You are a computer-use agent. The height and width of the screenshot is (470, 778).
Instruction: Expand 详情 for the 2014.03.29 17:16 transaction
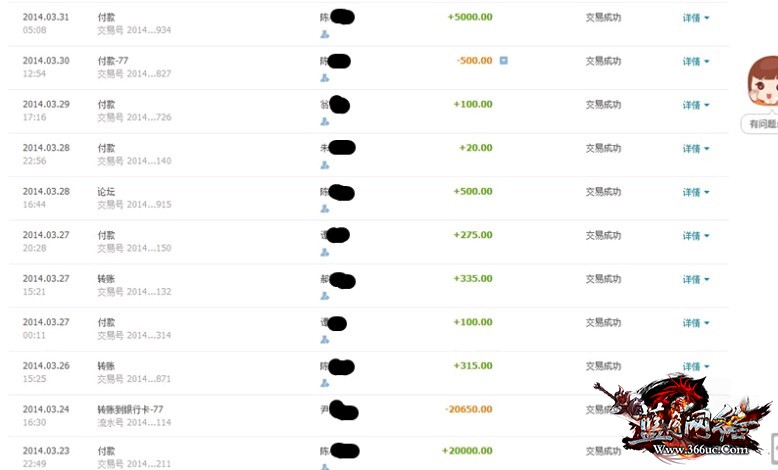point(695,105)
